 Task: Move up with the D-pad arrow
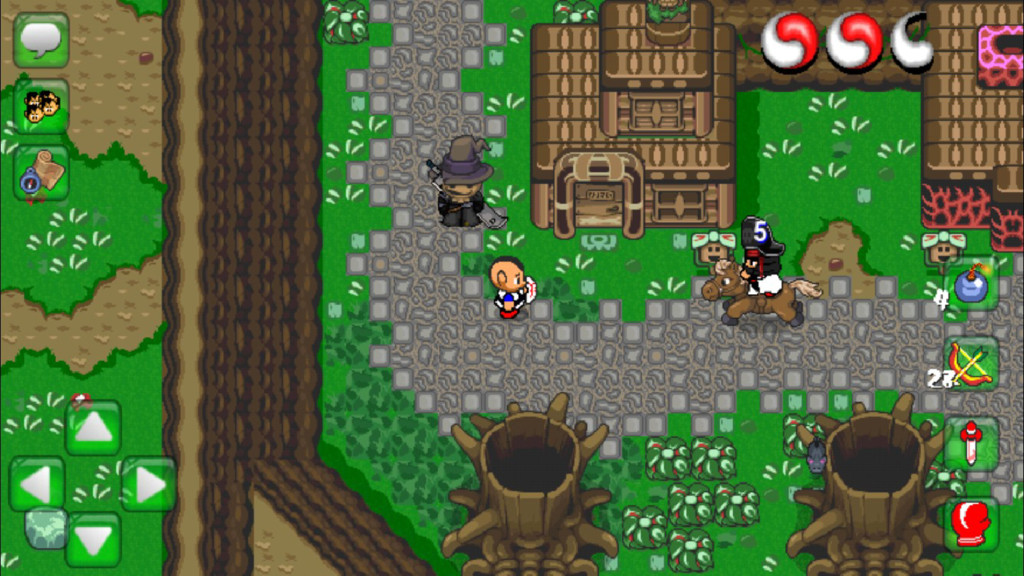coord(93,428)
